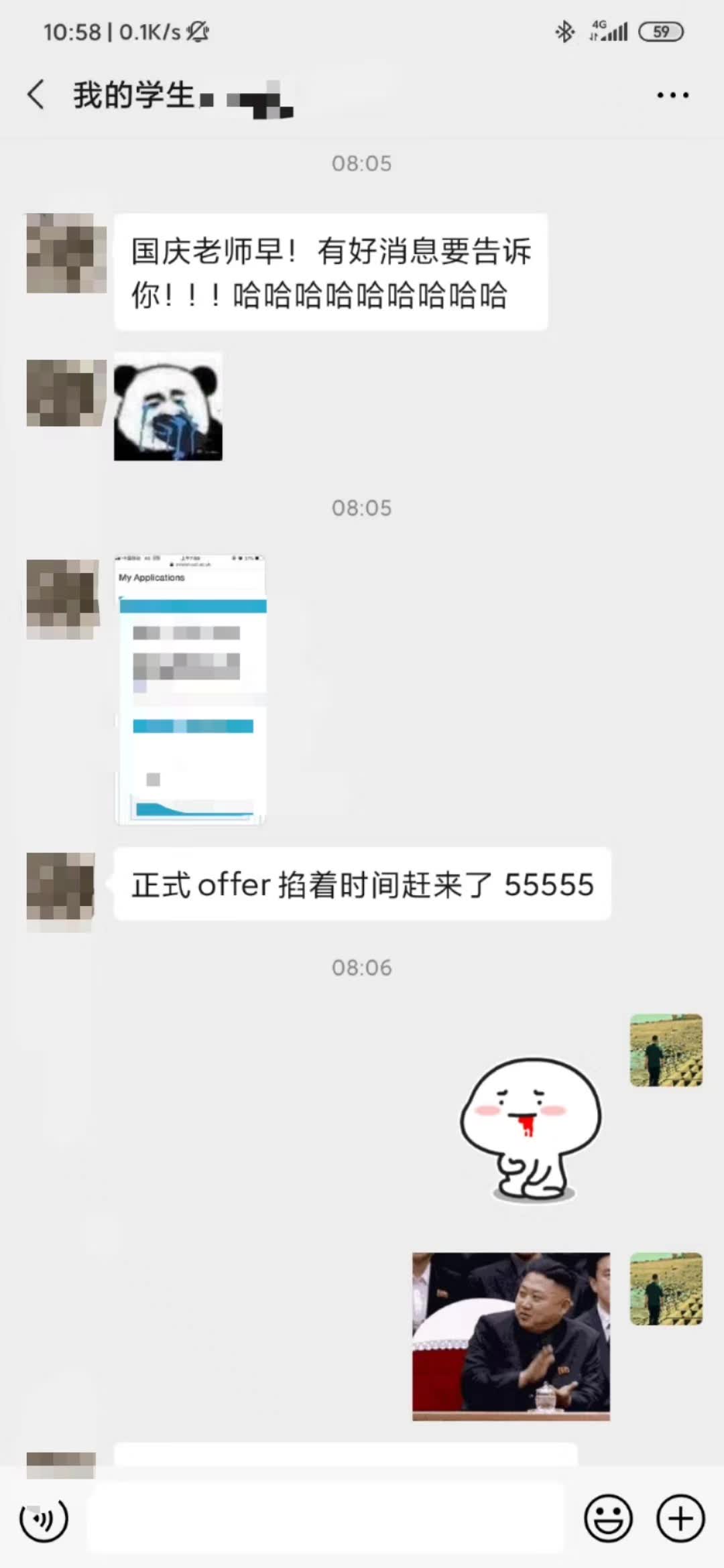Open the emoji sticker panel
This screenshot has height=1568, width=724.
click(608, 1518)
